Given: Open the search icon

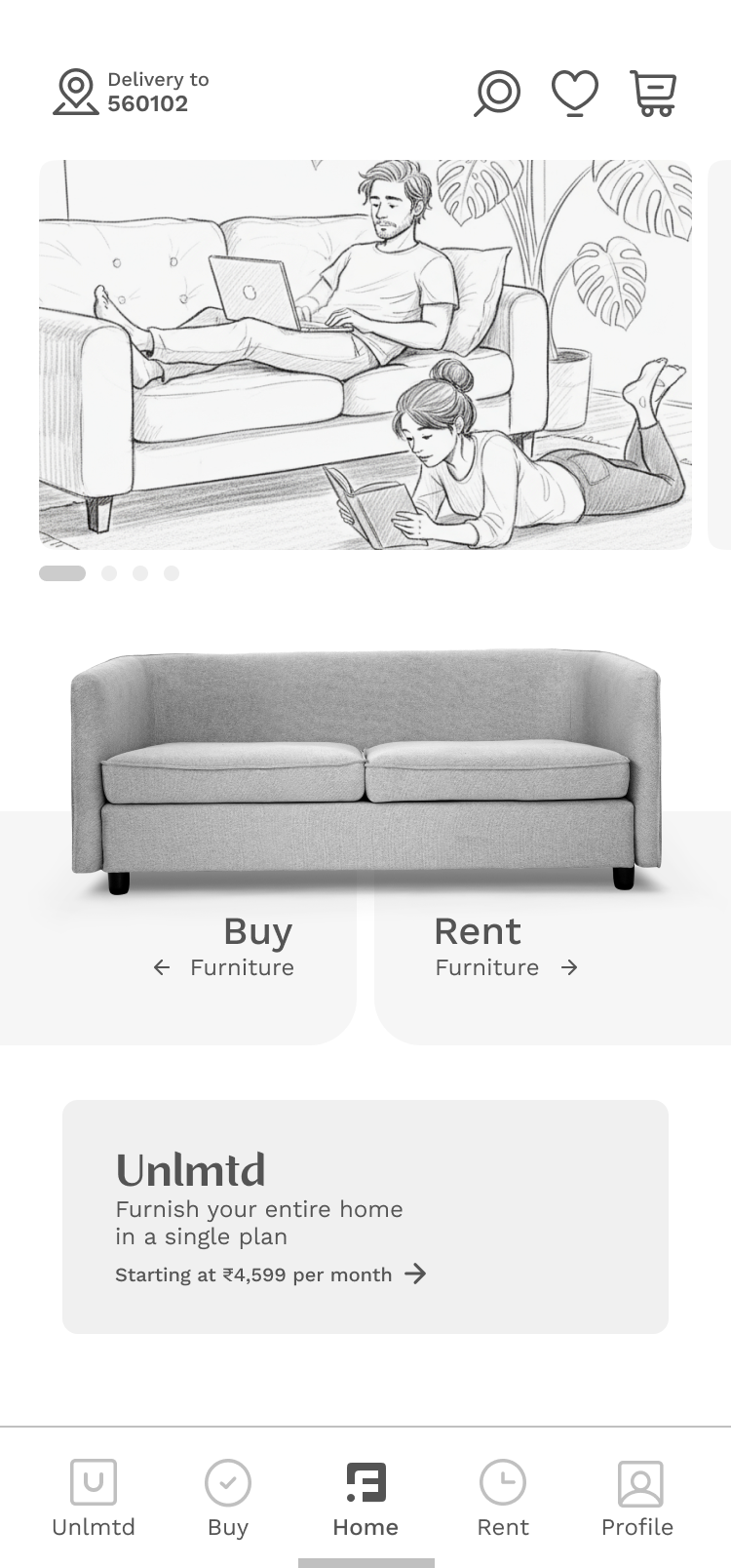Looking at the screenshot, I should [x=497, y=93].
